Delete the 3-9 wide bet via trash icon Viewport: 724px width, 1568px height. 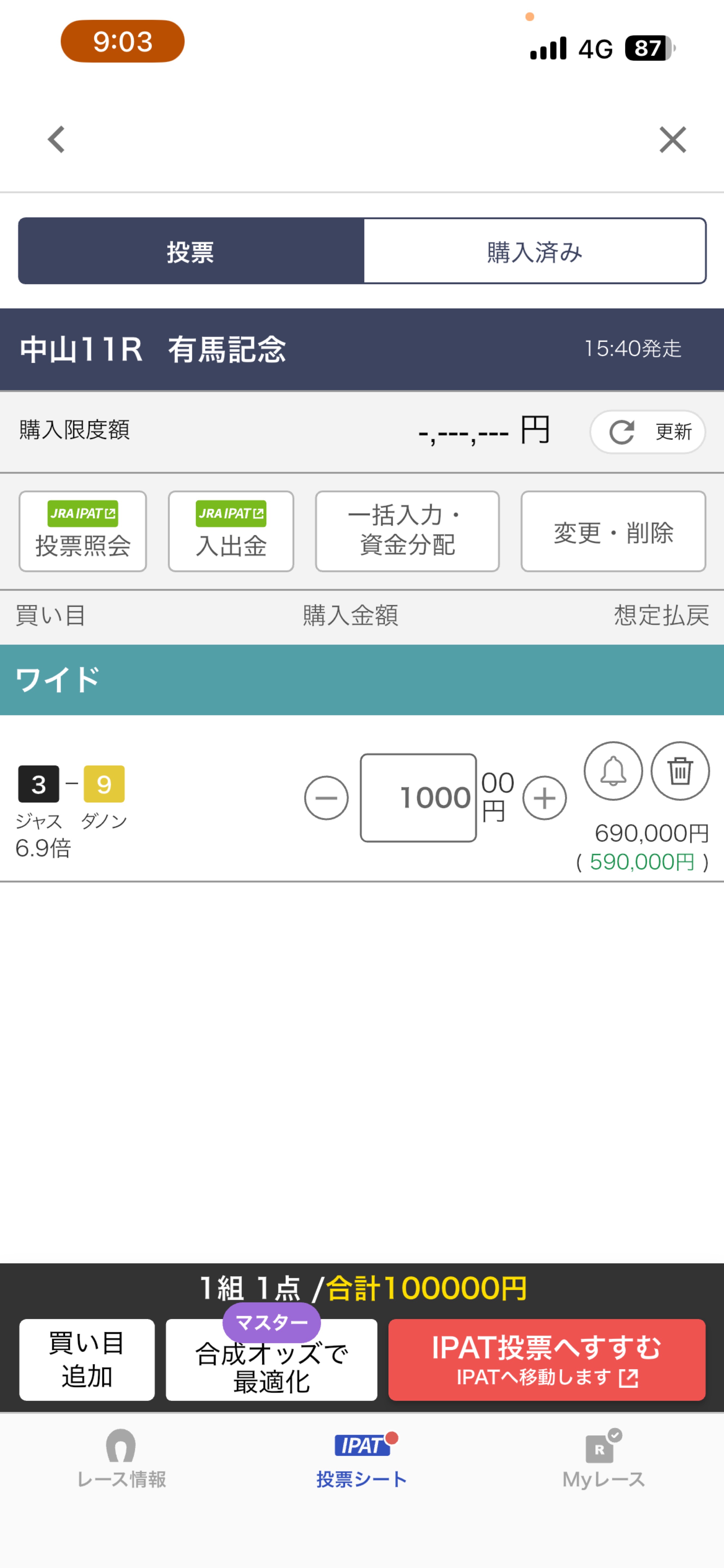click(x=680, y=771)
